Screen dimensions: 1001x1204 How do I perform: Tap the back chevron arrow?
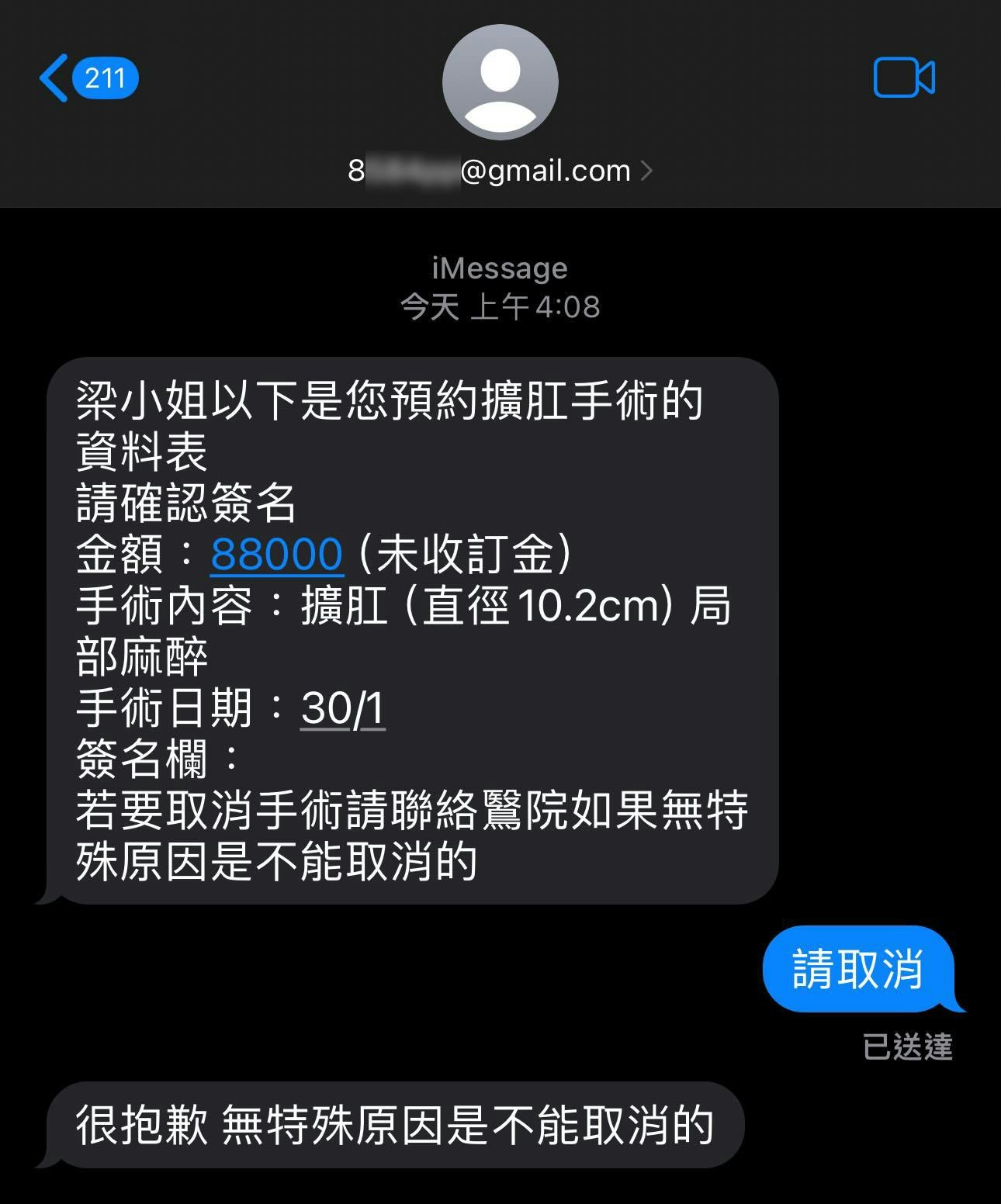tap(54, 78)
